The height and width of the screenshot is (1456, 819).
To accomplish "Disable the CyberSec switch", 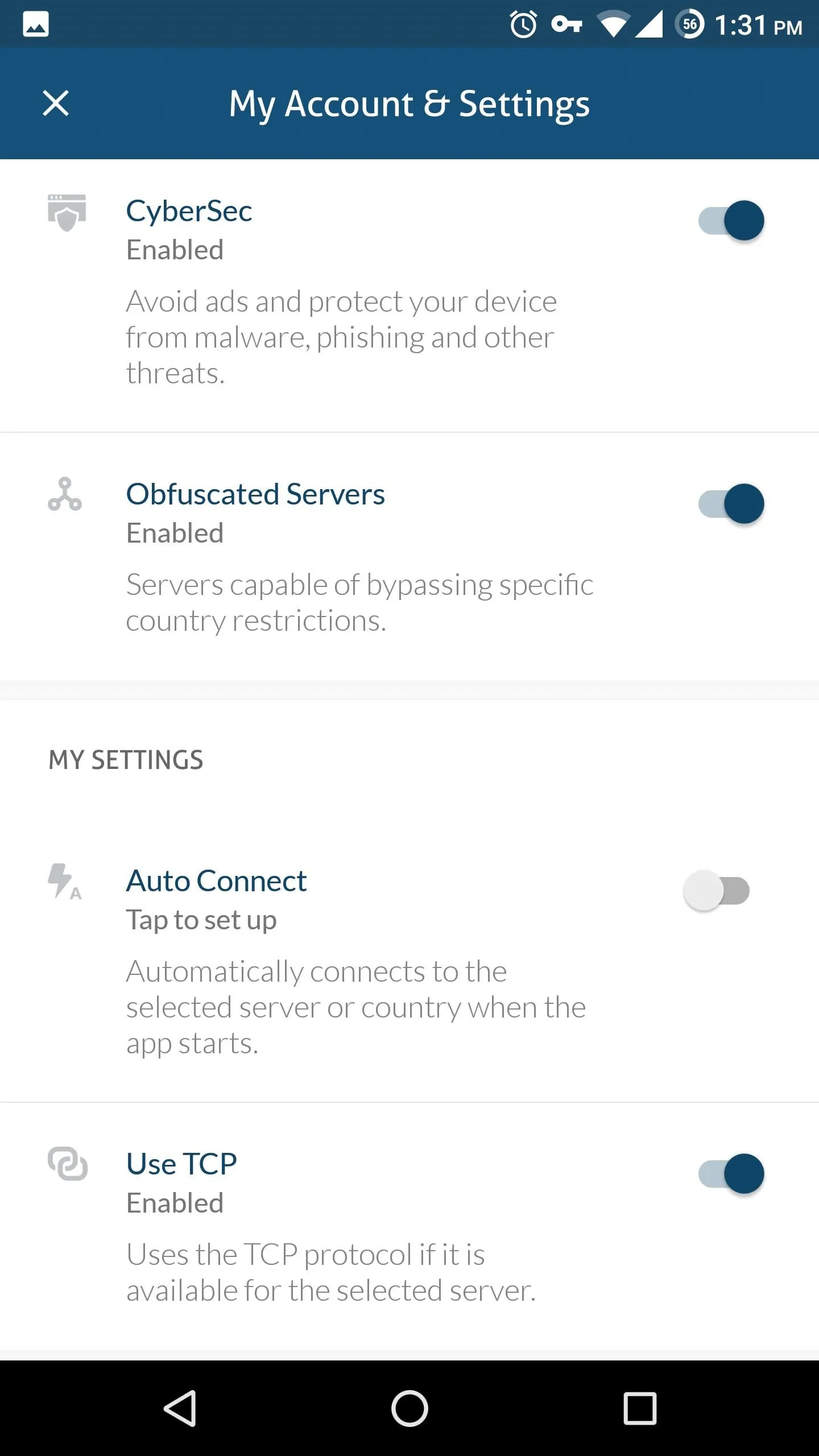I will (731, 221).
